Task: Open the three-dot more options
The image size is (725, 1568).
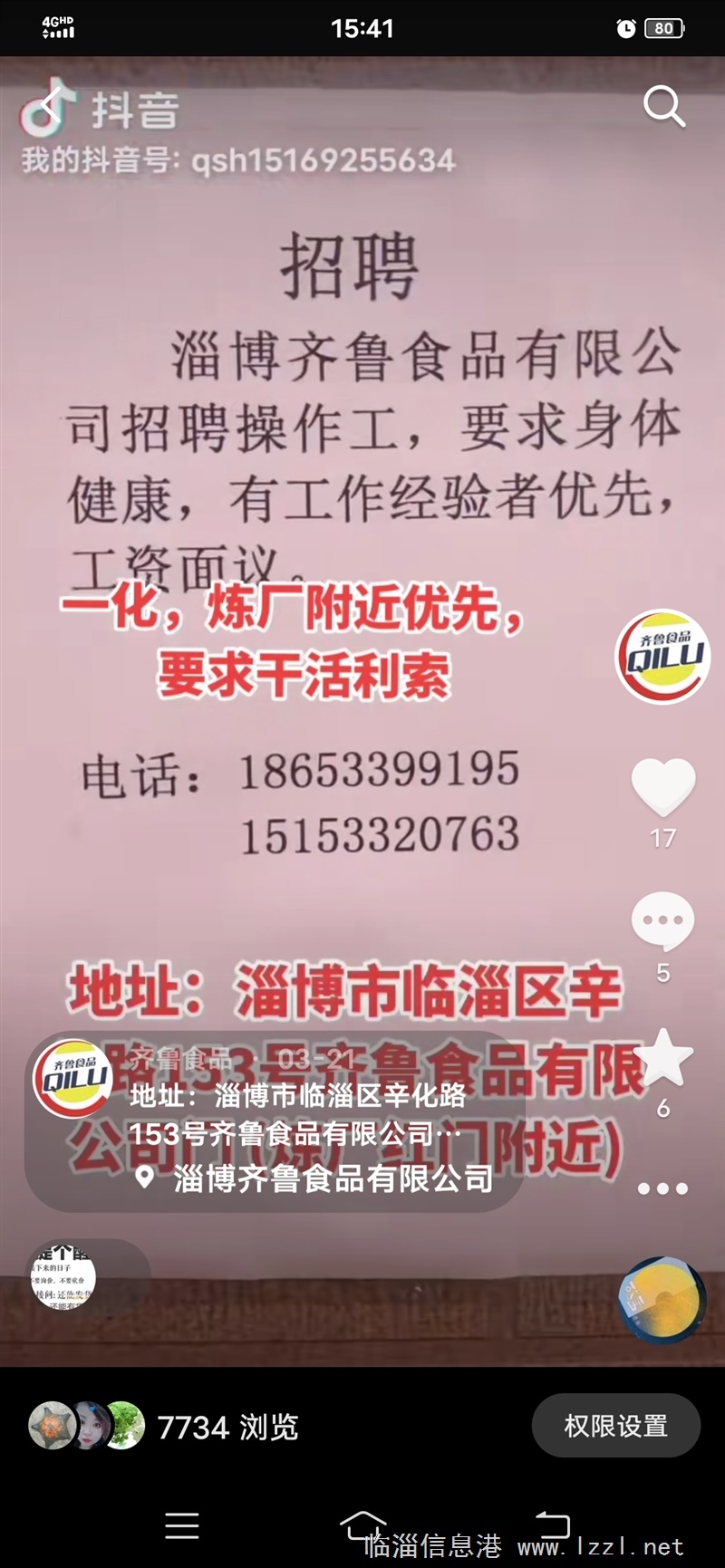Action: 663,1188
